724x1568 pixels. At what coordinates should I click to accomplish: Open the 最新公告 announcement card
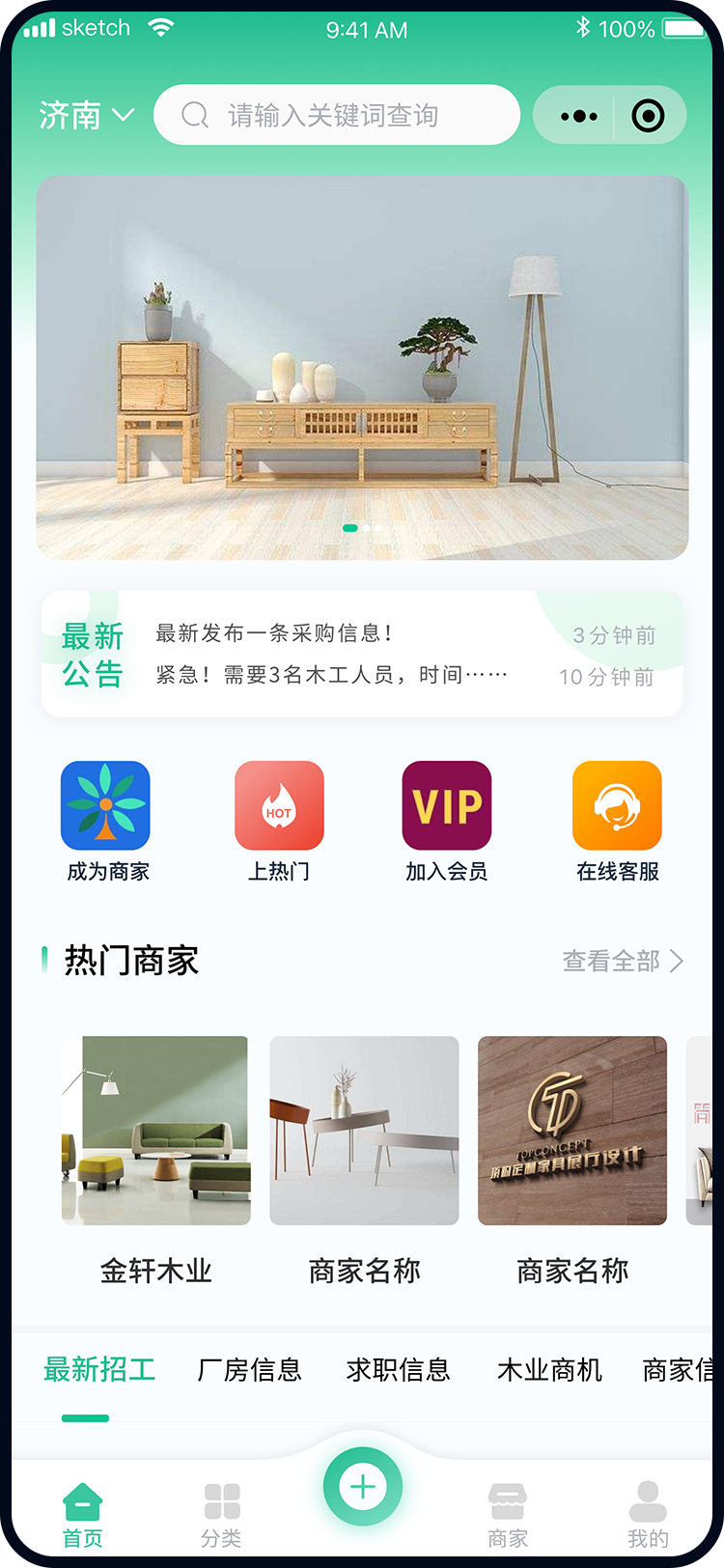(362, 654)
